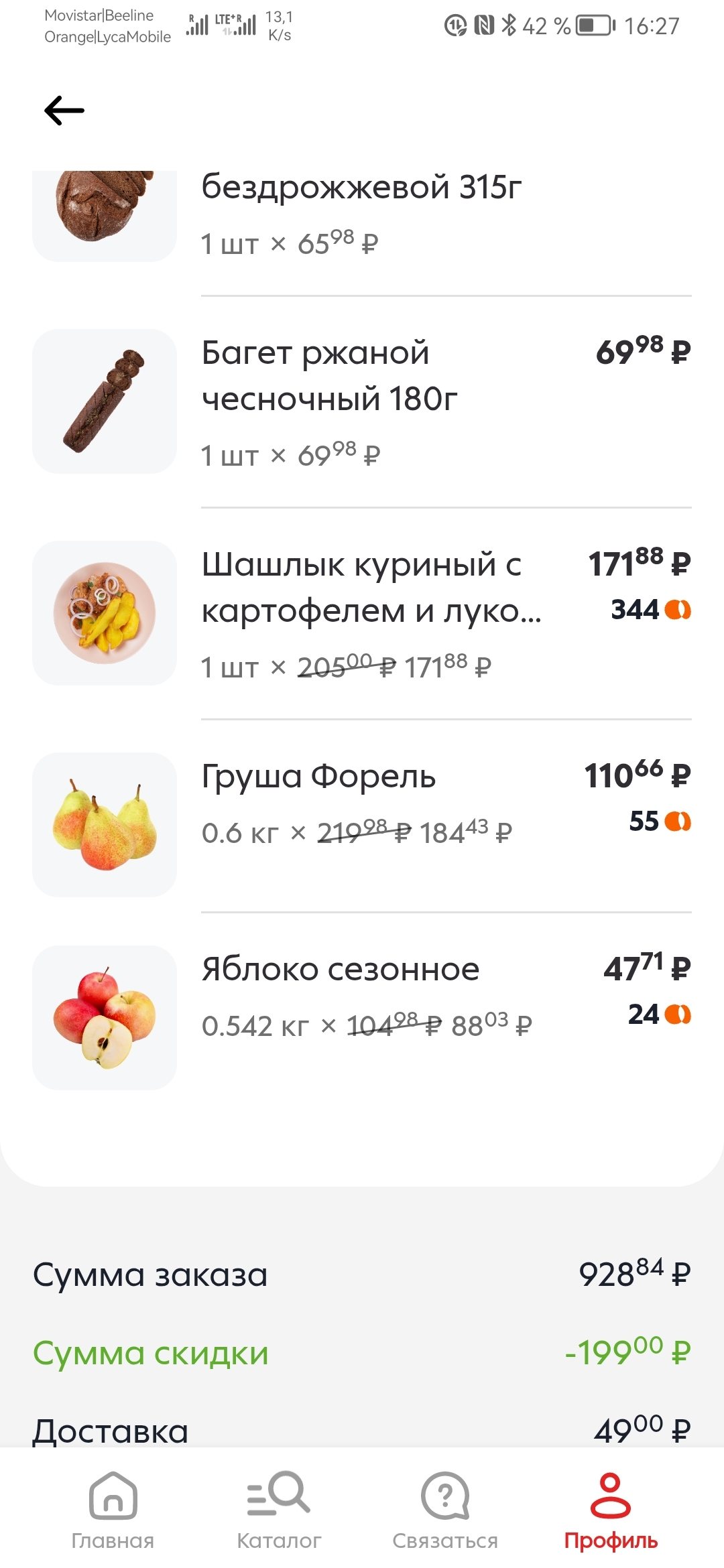This screenshot has height=1568, width=724.
Task: Open the Багет ржаной чесночный item
Action: pyautogui.click(x=330, y=375)
